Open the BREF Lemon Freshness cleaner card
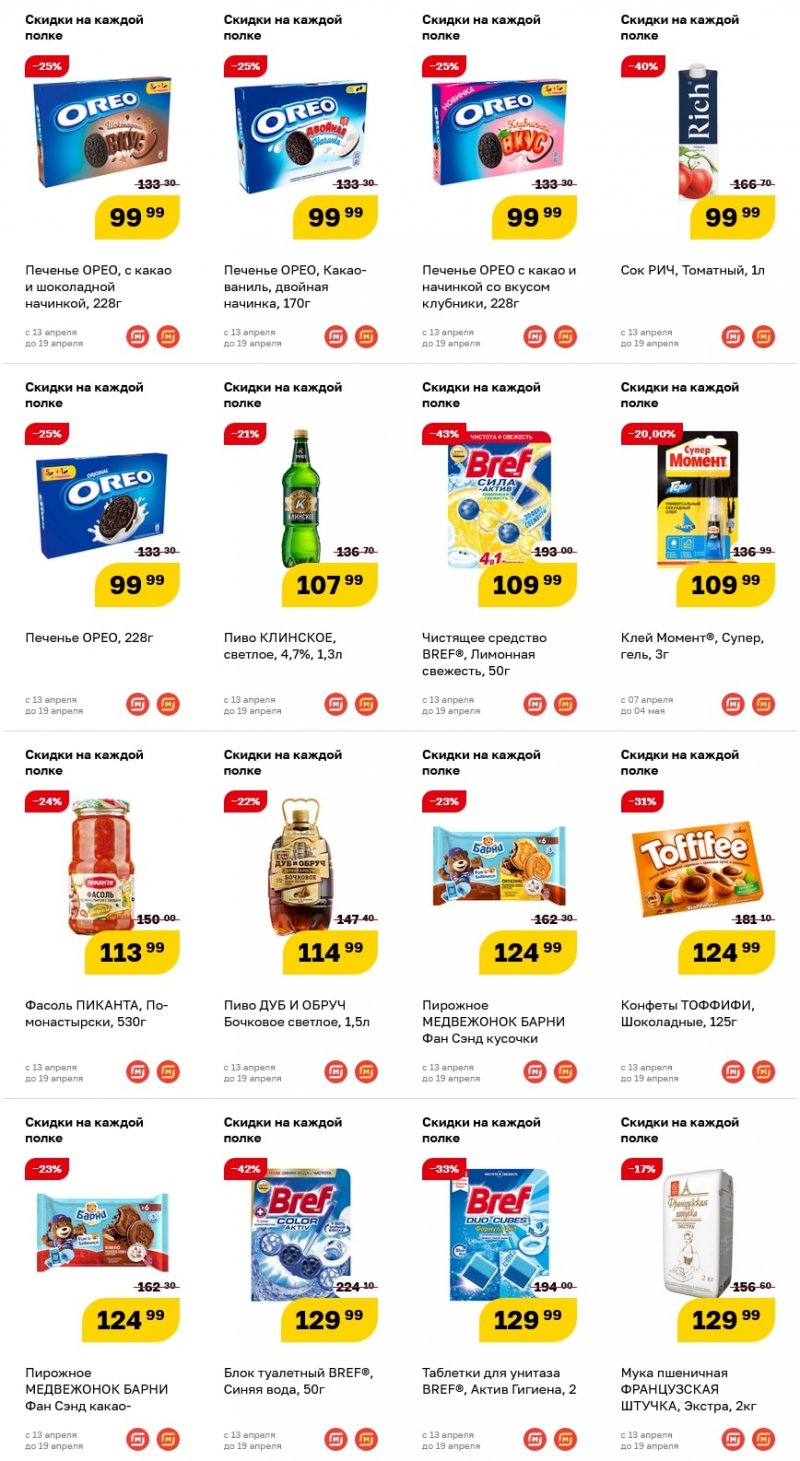Image resolution: width=800 pixels, height=1461 pixels. coord(498,500)
